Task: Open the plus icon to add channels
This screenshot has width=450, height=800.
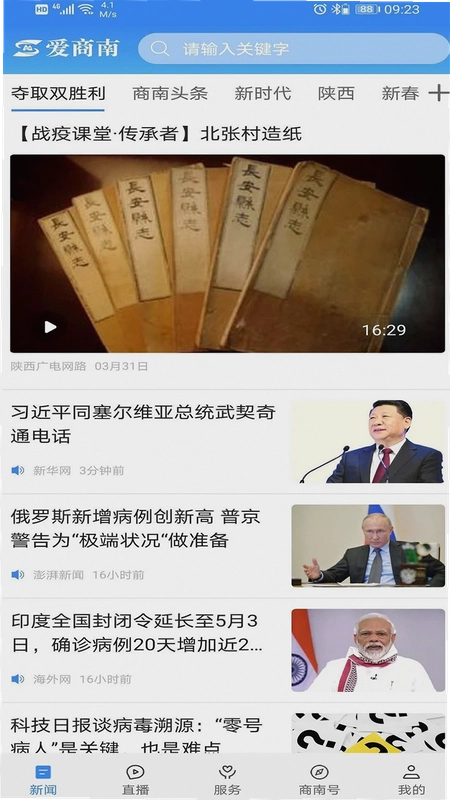Action: (438, 93)
